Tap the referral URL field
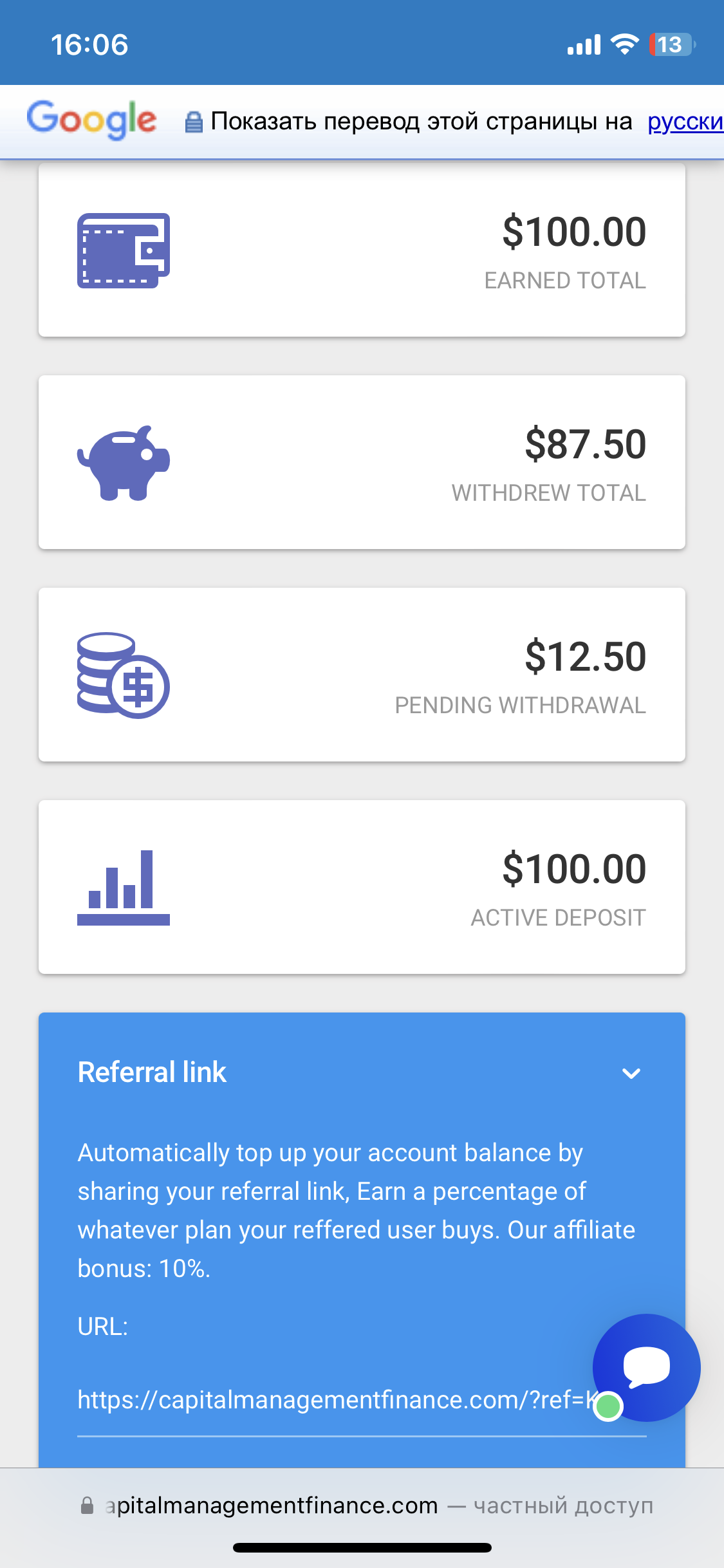 coord(362,1400)
